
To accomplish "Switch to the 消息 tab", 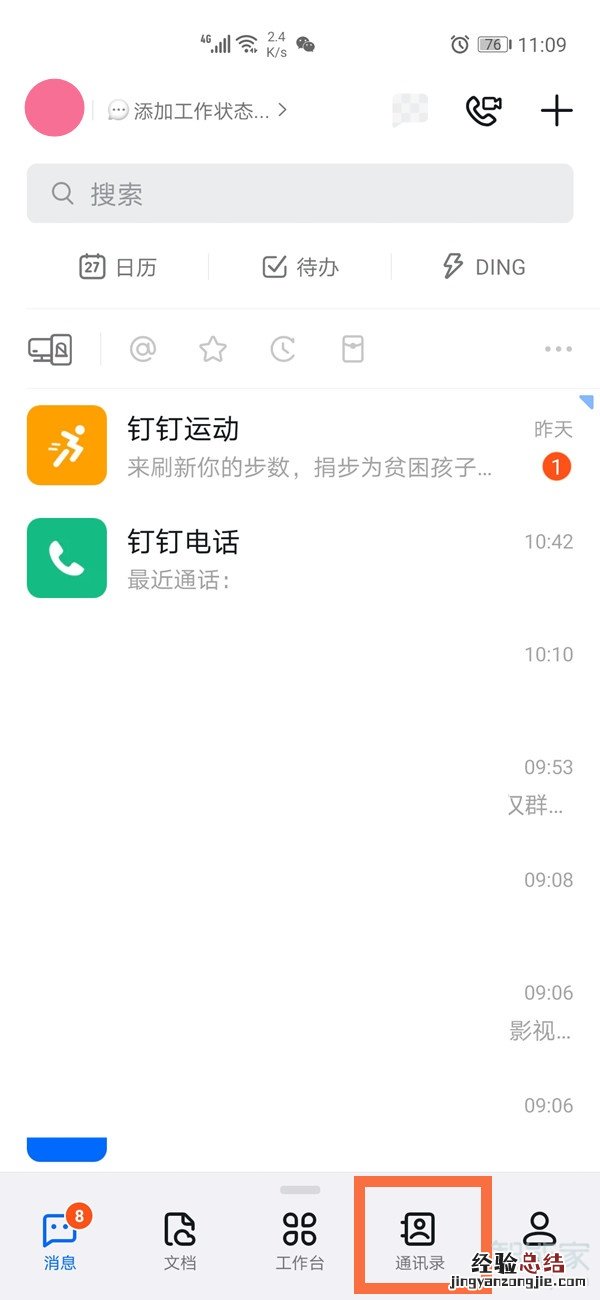I will click(x=60, y=1240).
